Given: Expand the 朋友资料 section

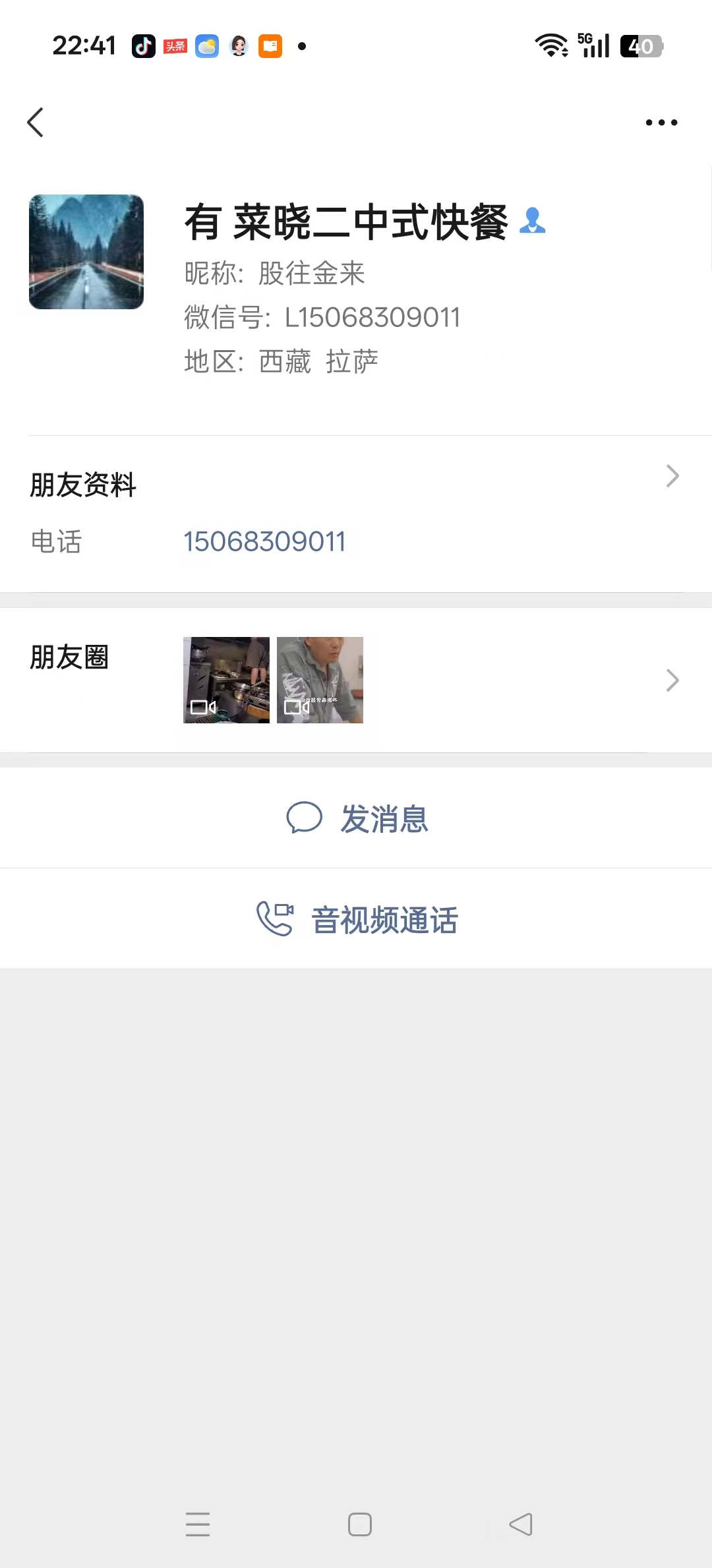Looking at the screenshot, I should [672, 475].
